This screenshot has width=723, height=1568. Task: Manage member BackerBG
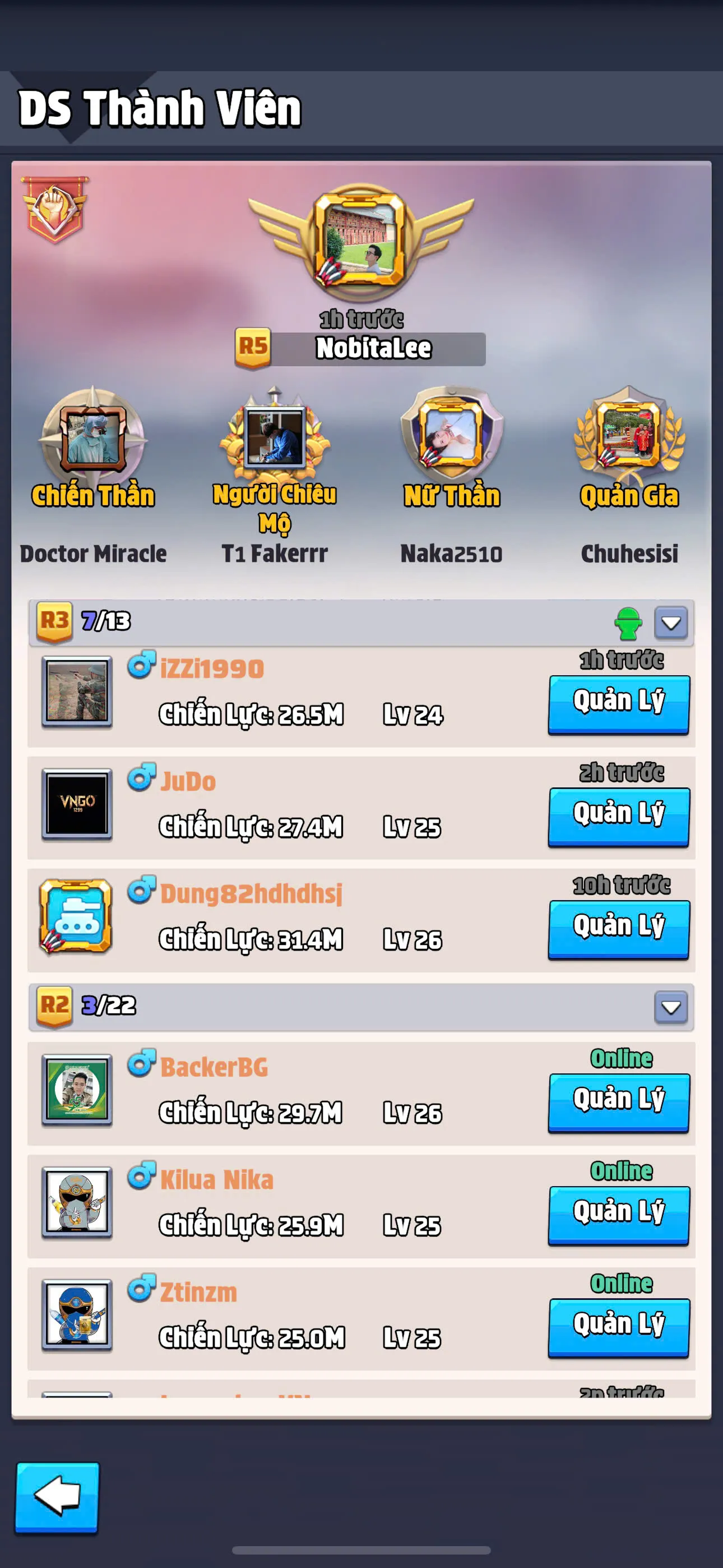[x=618, y=1102]
